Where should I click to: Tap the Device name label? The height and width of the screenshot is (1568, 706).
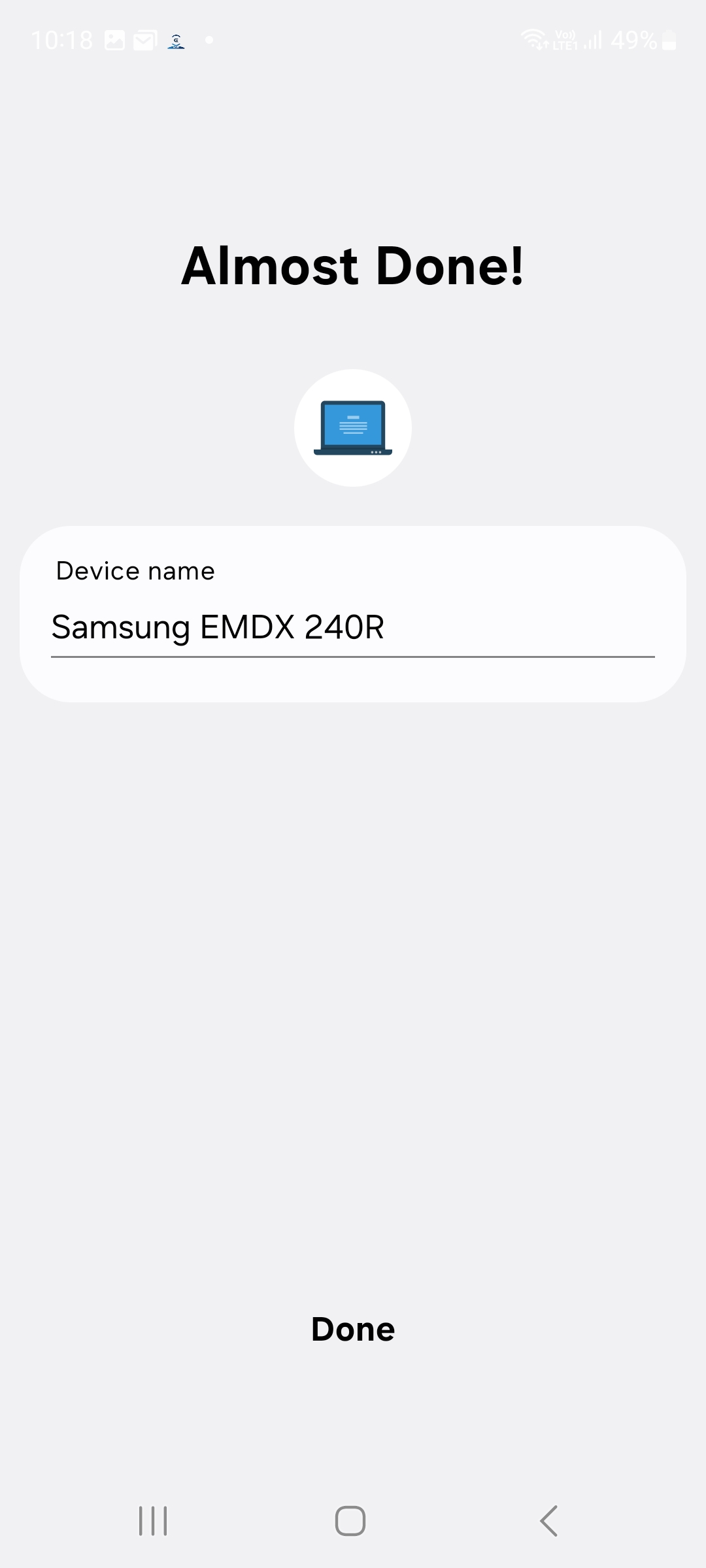point(133,570)
